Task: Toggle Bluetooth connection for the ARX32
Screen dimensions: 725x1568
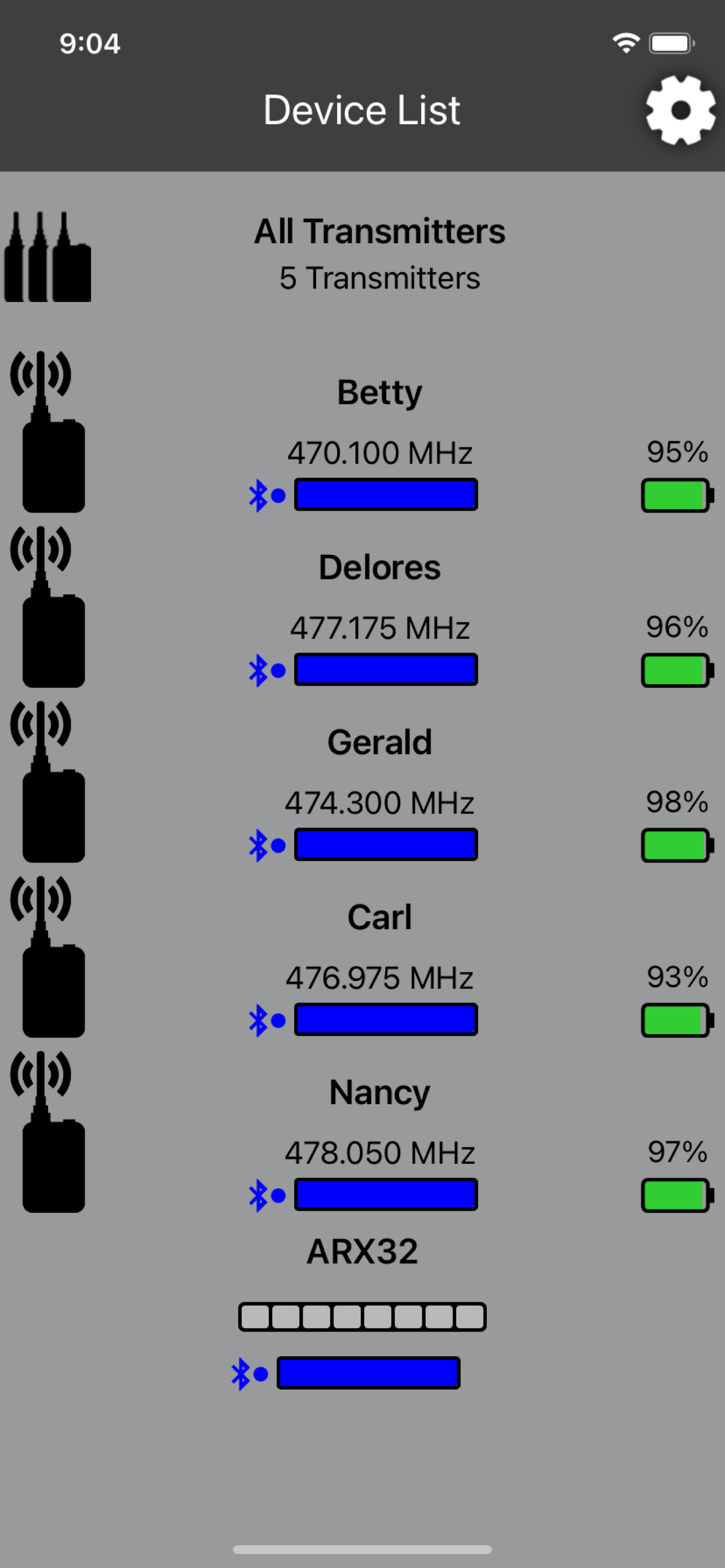Action: coord(243,1373)
